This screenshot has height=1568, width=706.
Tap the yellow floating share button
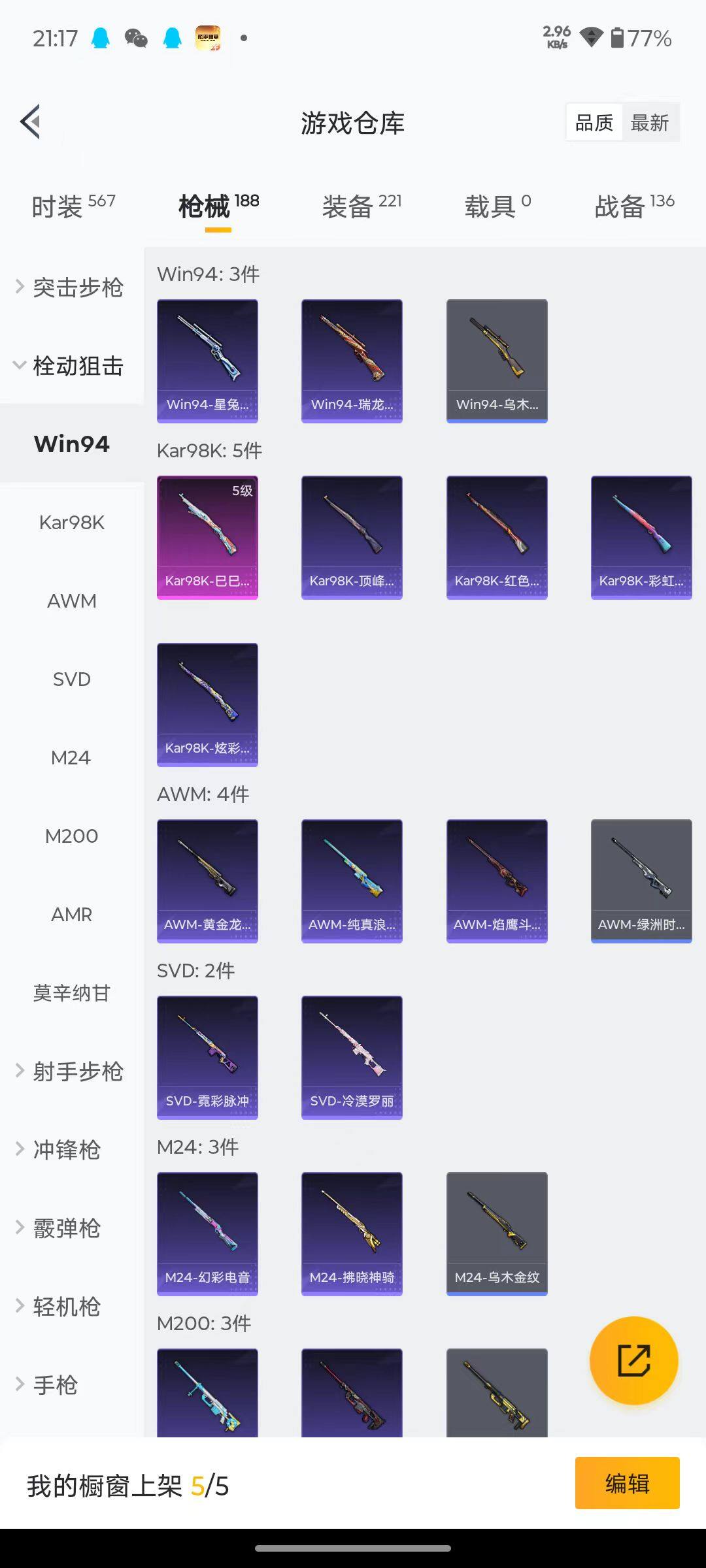tap(633, 1360)
